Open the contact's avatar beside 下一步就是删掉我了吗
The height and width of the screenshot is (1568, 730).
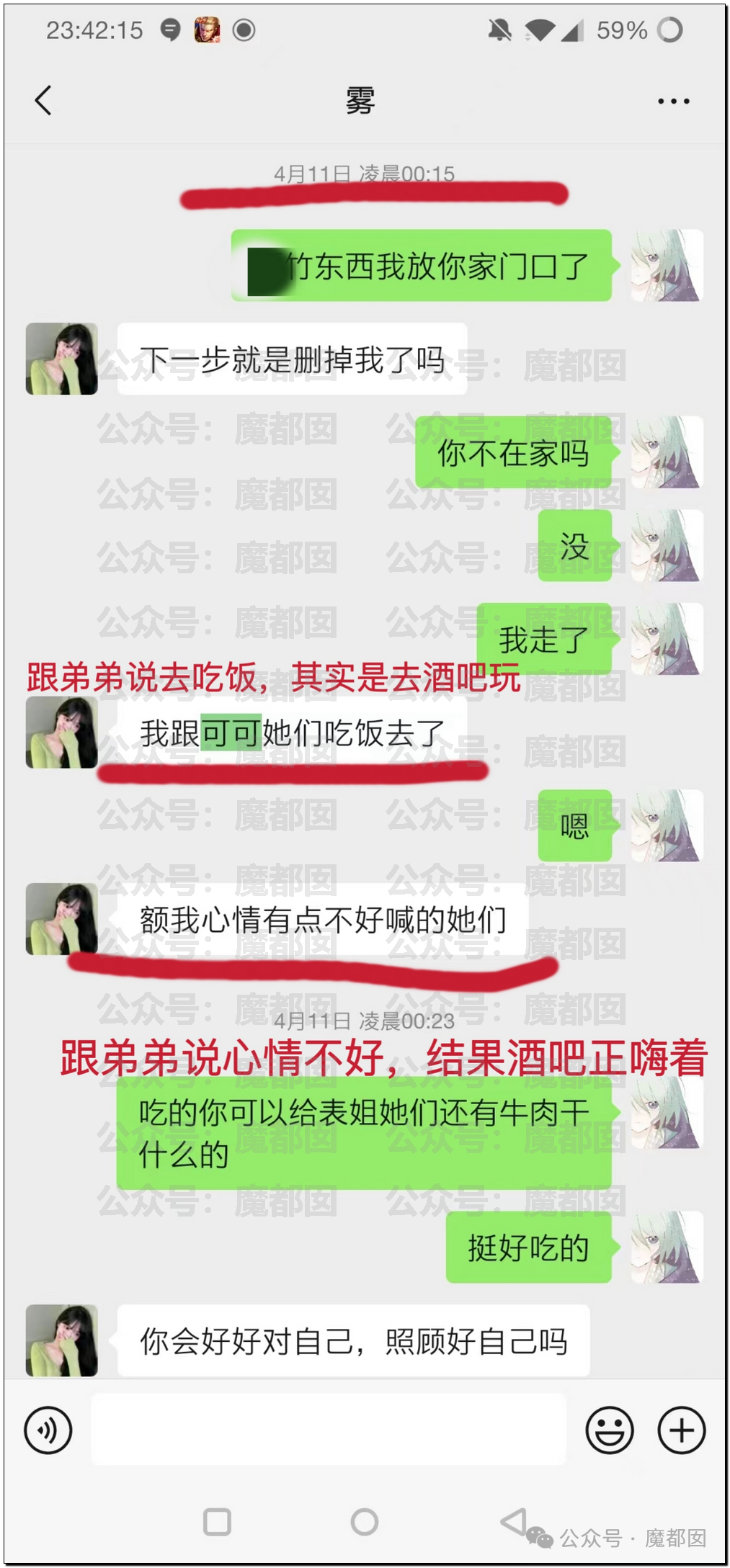point(62,359)
